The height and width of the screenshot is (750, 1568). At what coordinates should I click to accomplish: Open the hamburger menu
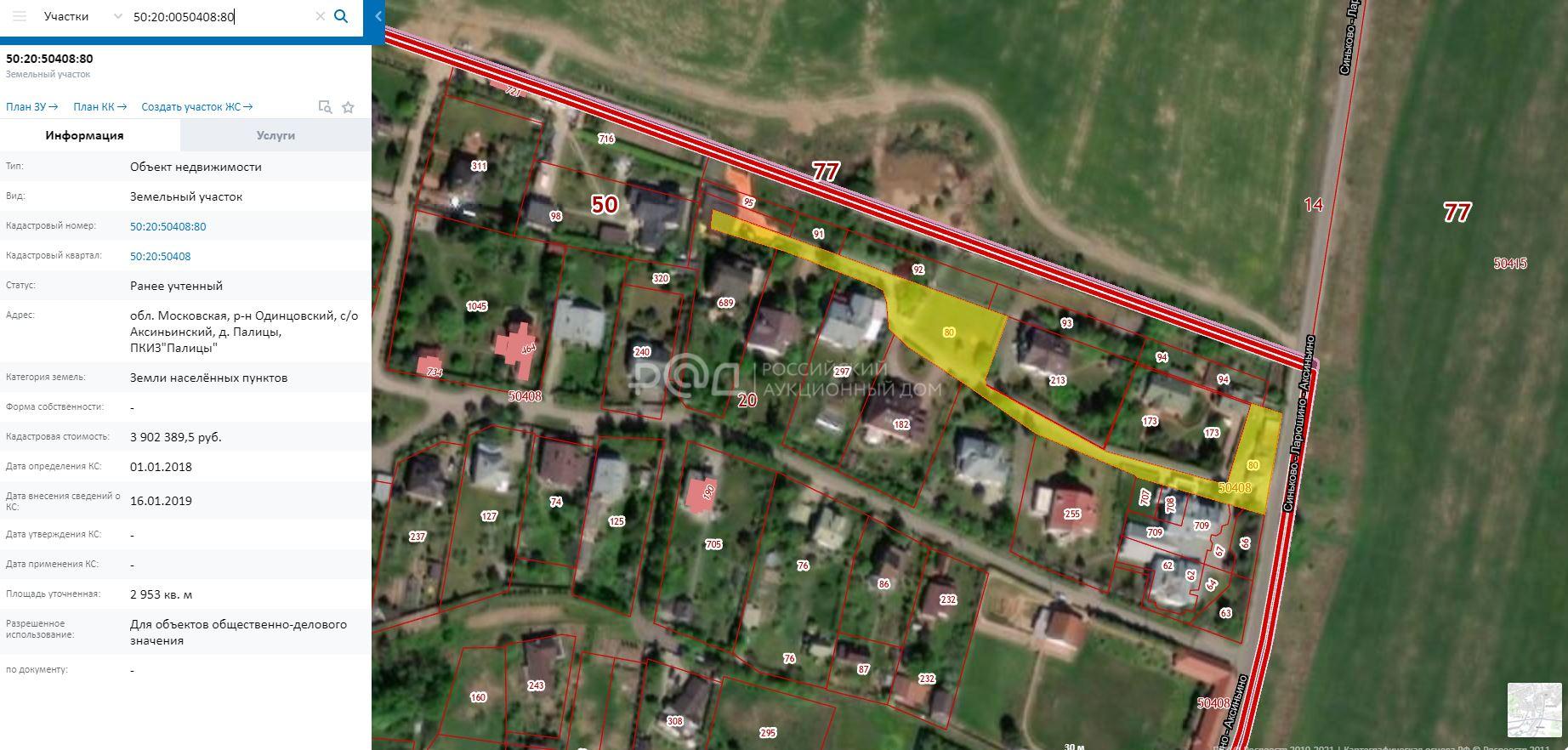19,16
